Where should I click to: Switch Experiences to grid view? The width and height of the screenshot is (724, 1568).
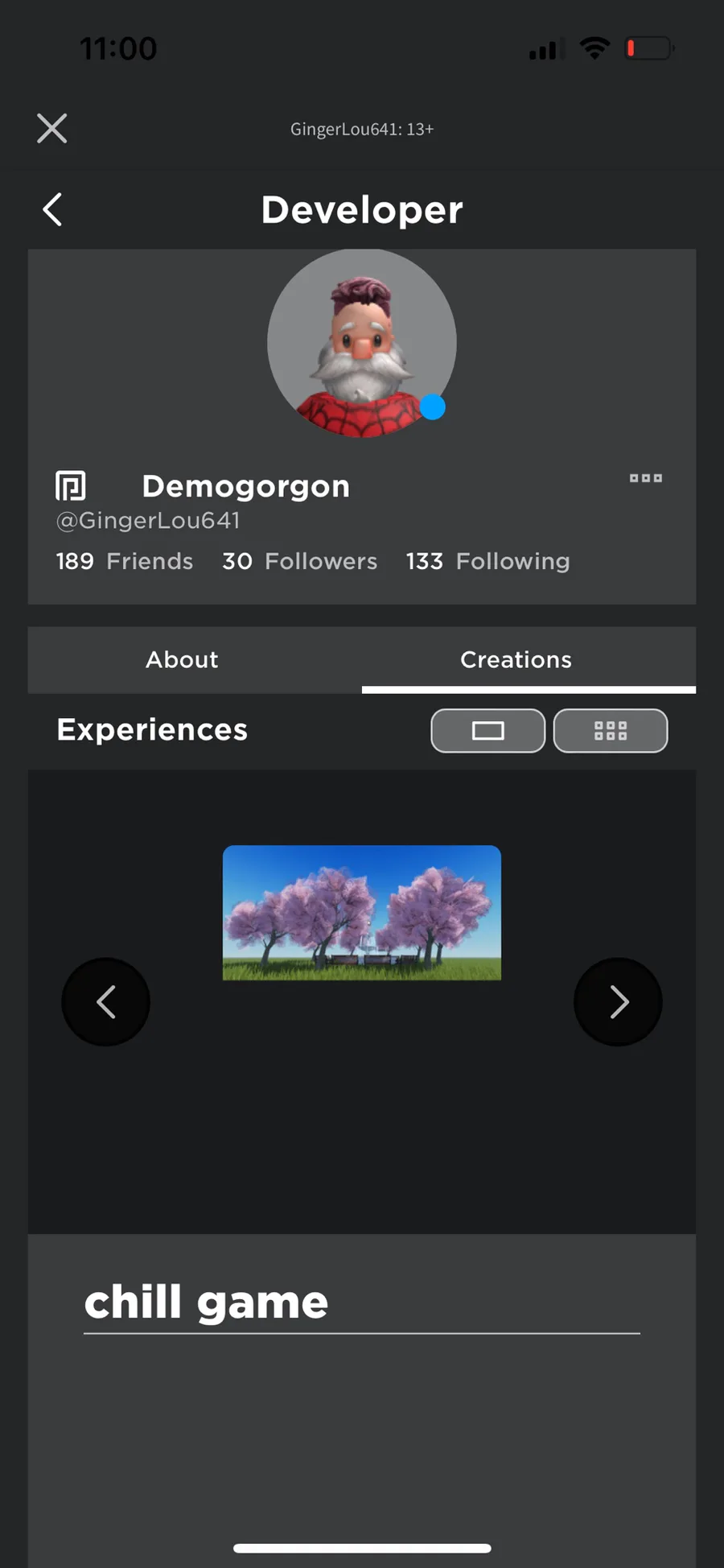point(611,731)
